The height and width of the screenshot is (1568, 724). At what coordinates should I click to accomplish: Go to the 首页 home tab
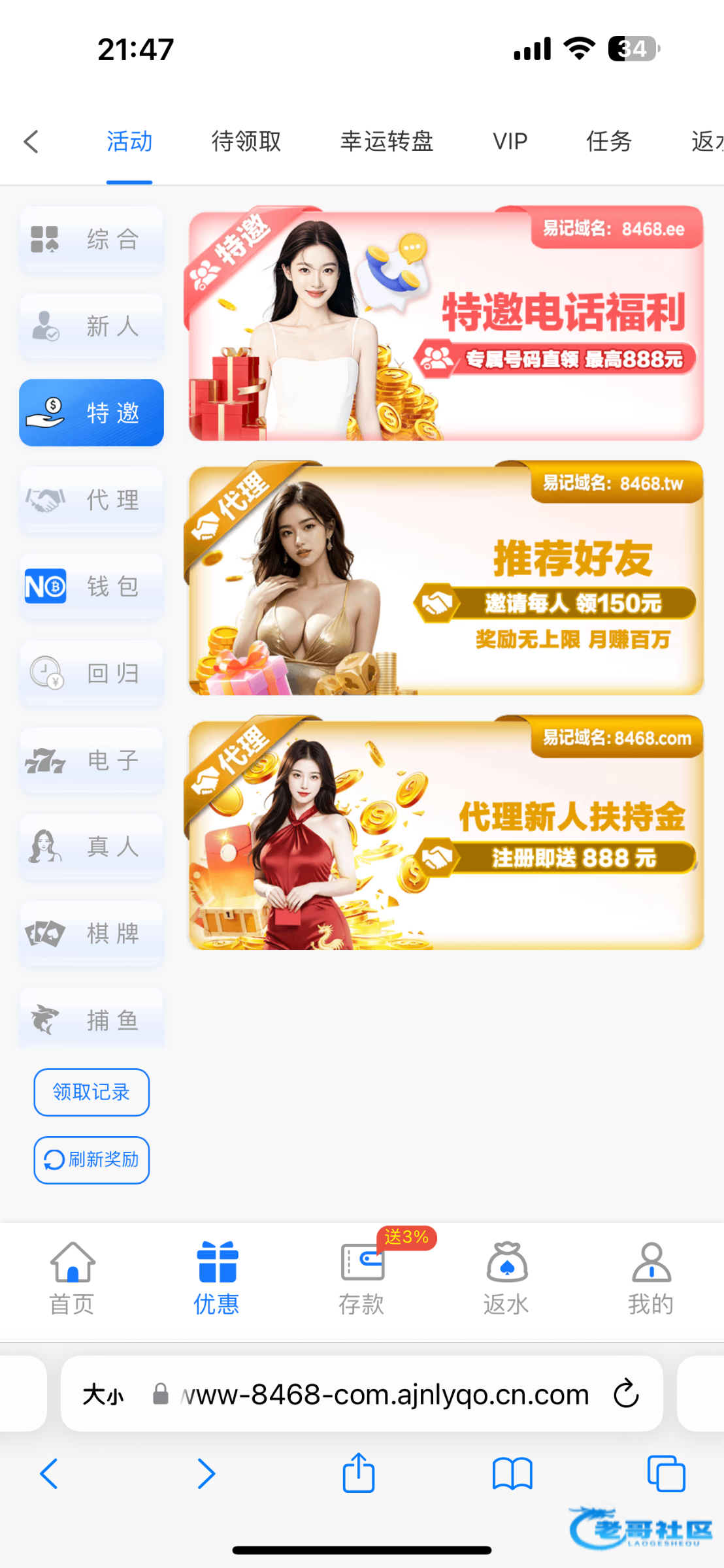tap(72, 1278)
